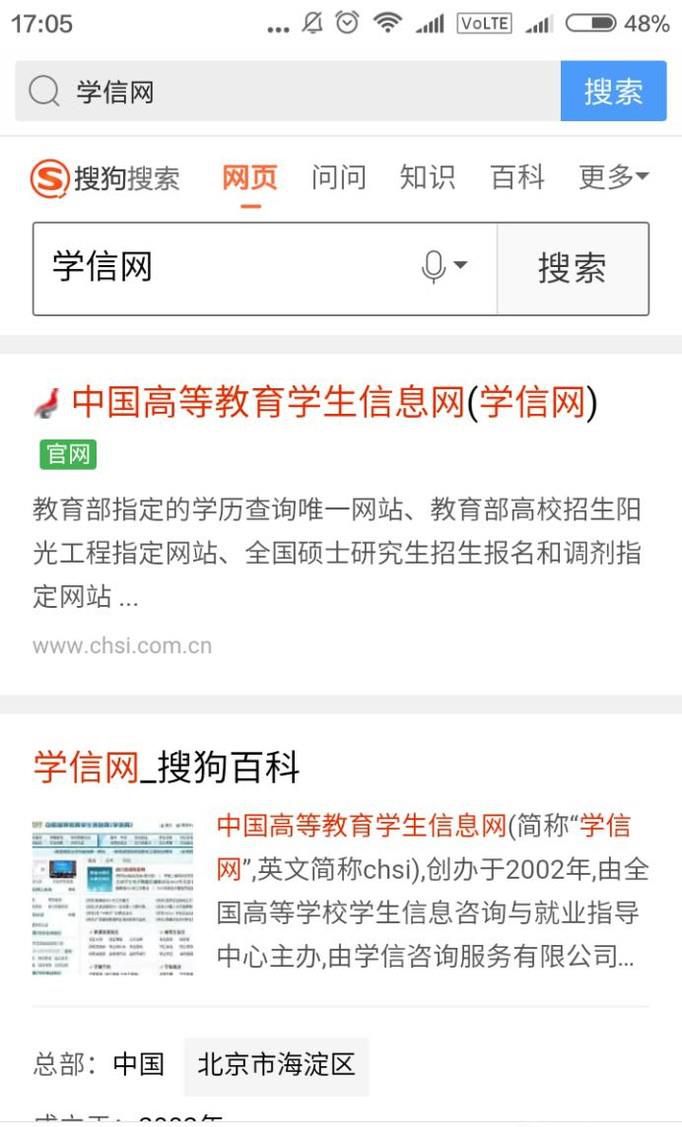The image size is (682, 1127).
Task: Open the 搜狗百科 entry thumbnail image
Action: click(113, 897)
